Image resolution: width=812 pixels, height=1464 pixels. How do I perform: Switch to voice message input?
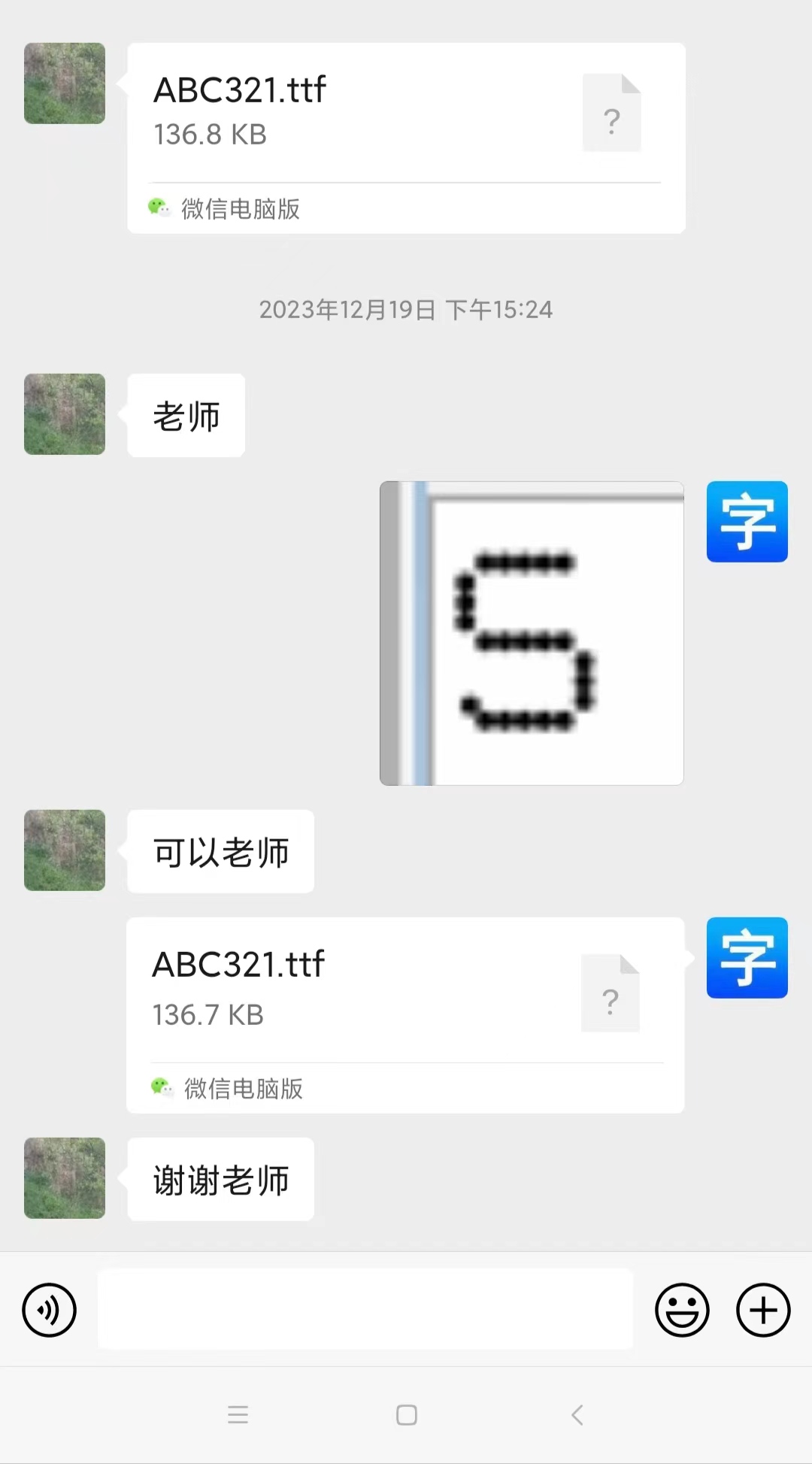50,1310
